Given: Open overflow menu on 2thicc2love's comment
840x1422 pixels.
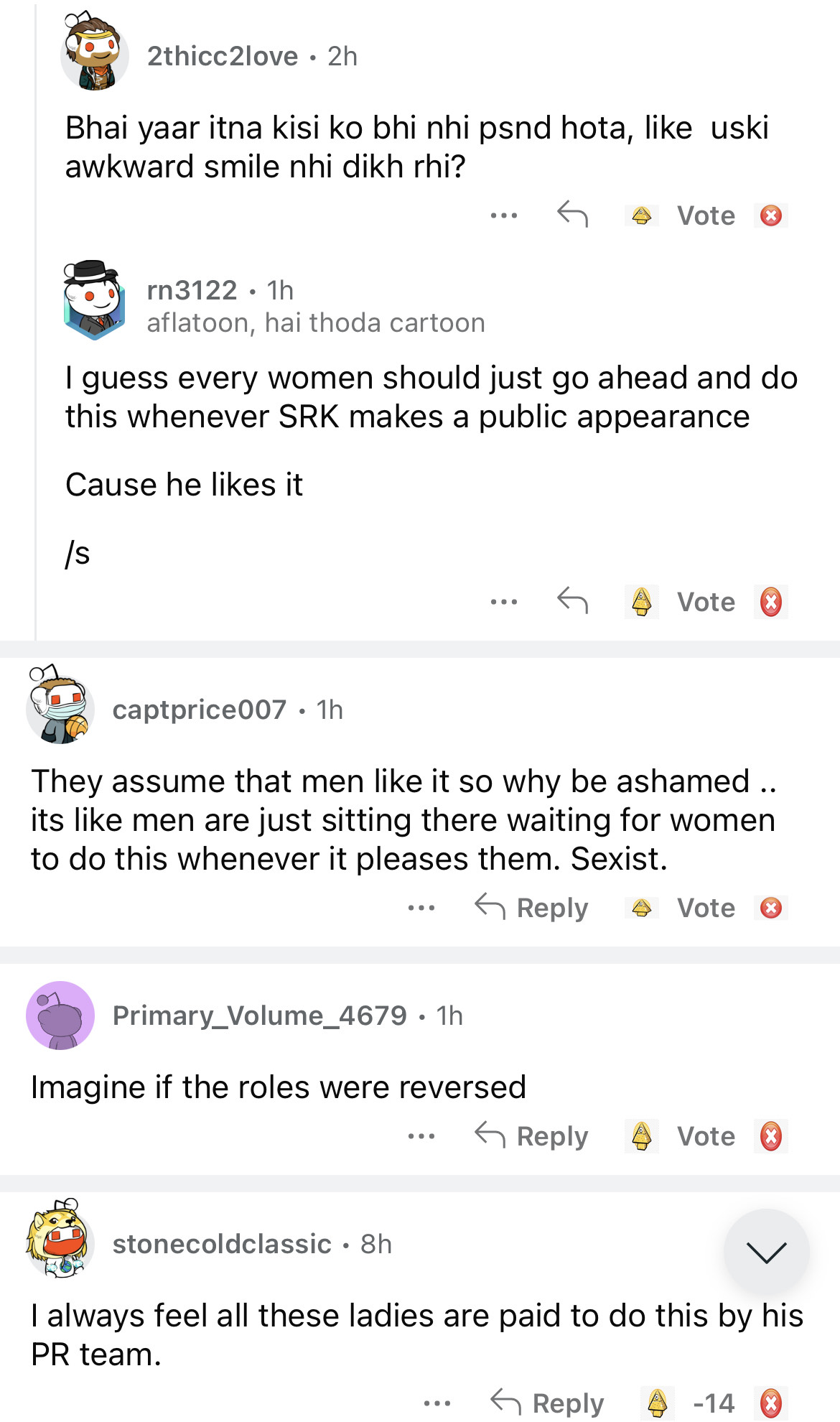Looking at the screenshot, I should coord(503,215).
